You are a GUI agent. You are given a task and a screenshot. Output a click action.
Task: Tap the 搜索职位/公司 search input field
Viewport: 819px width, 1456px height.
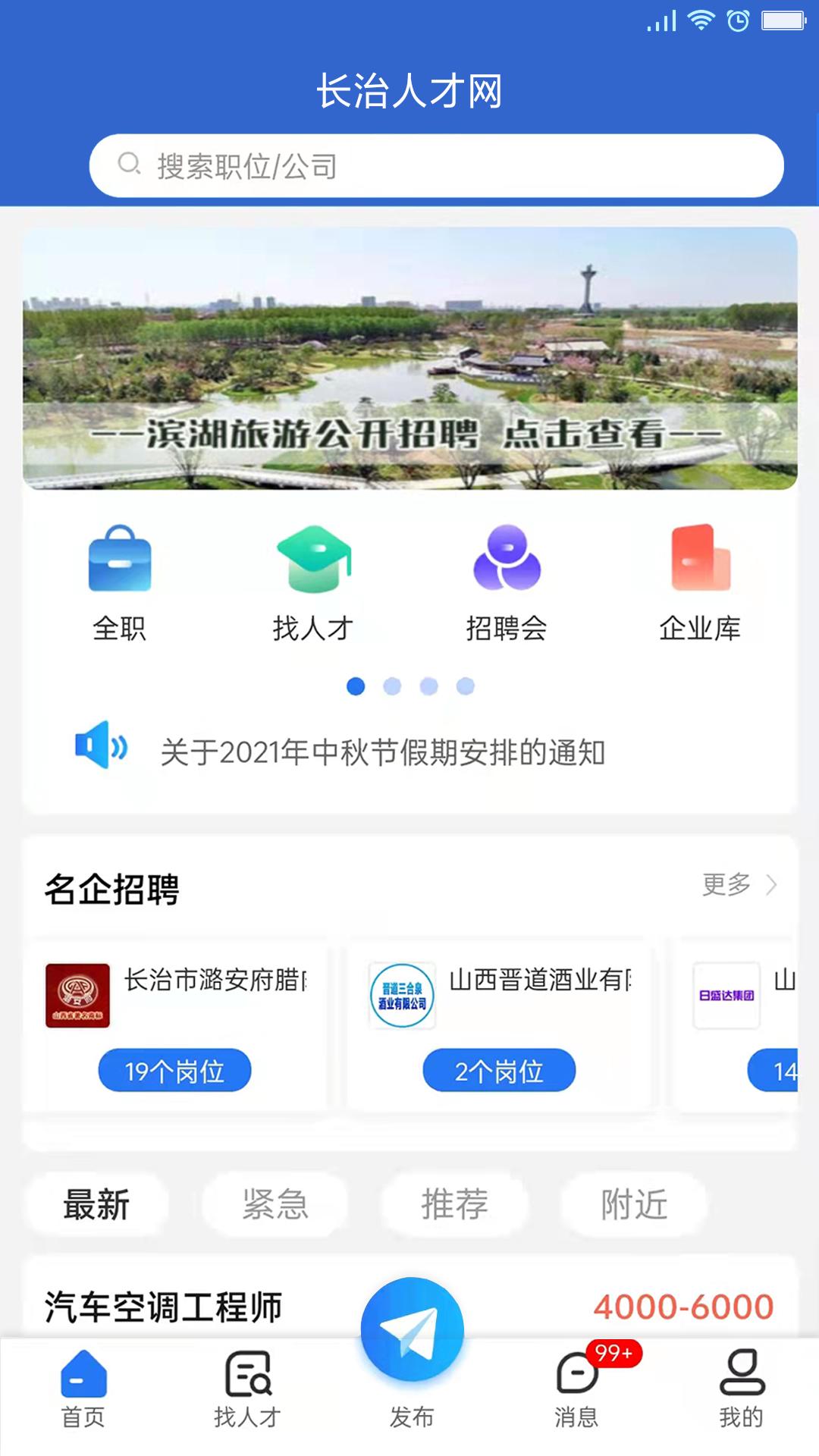[x=436, y=164]
